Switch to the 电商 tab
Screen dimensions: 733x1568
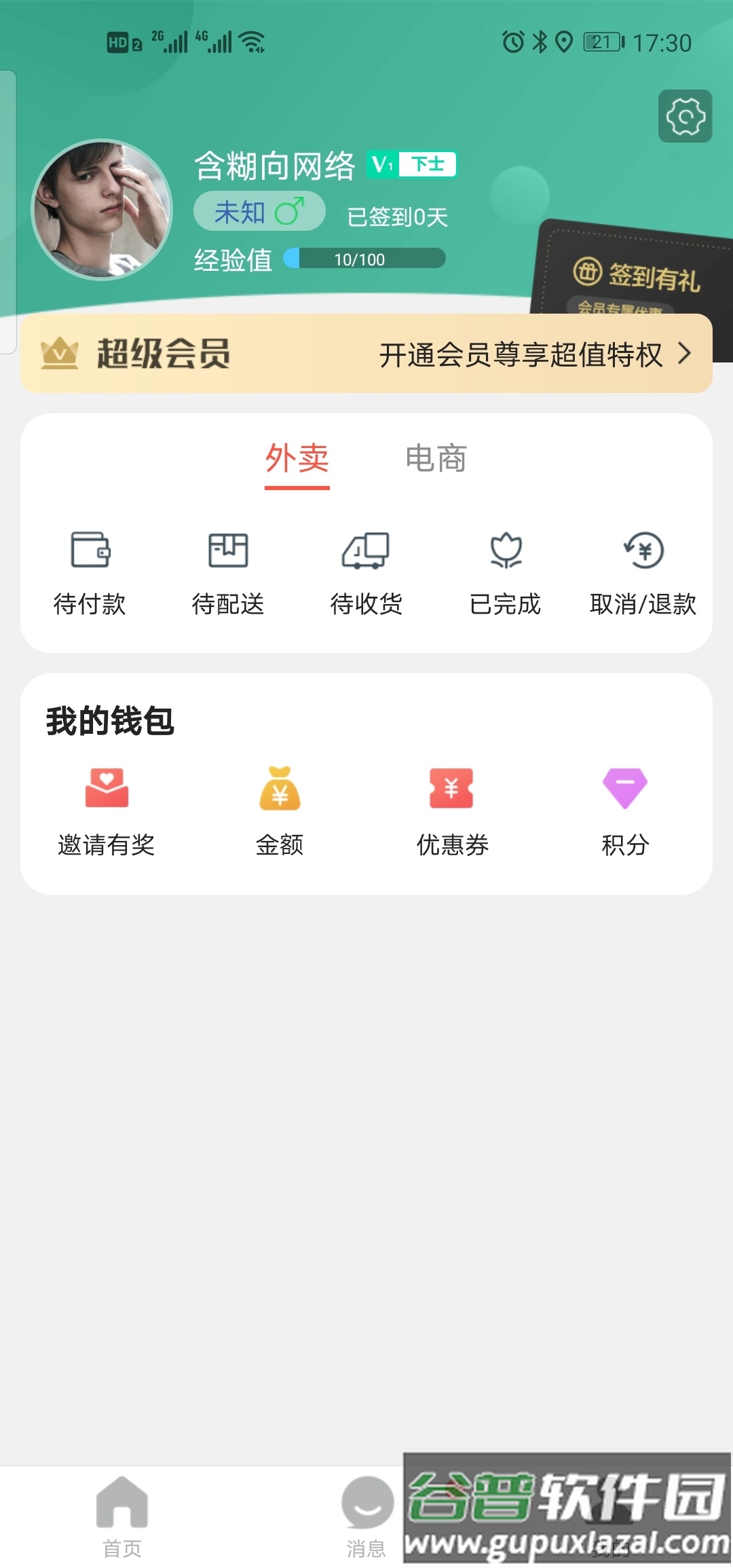pyautogui.click(x=436, y=458)
